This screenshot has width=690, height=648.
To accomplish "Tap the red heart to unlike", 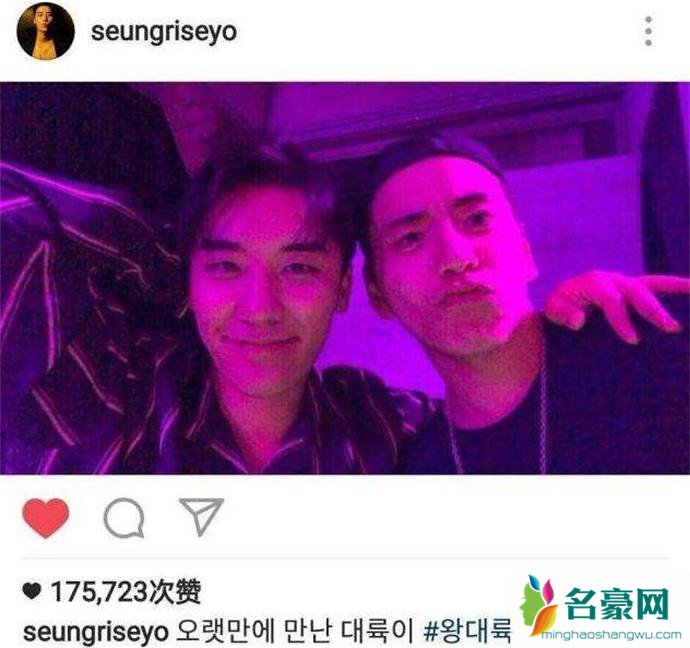I will click(x=45, y=518).
